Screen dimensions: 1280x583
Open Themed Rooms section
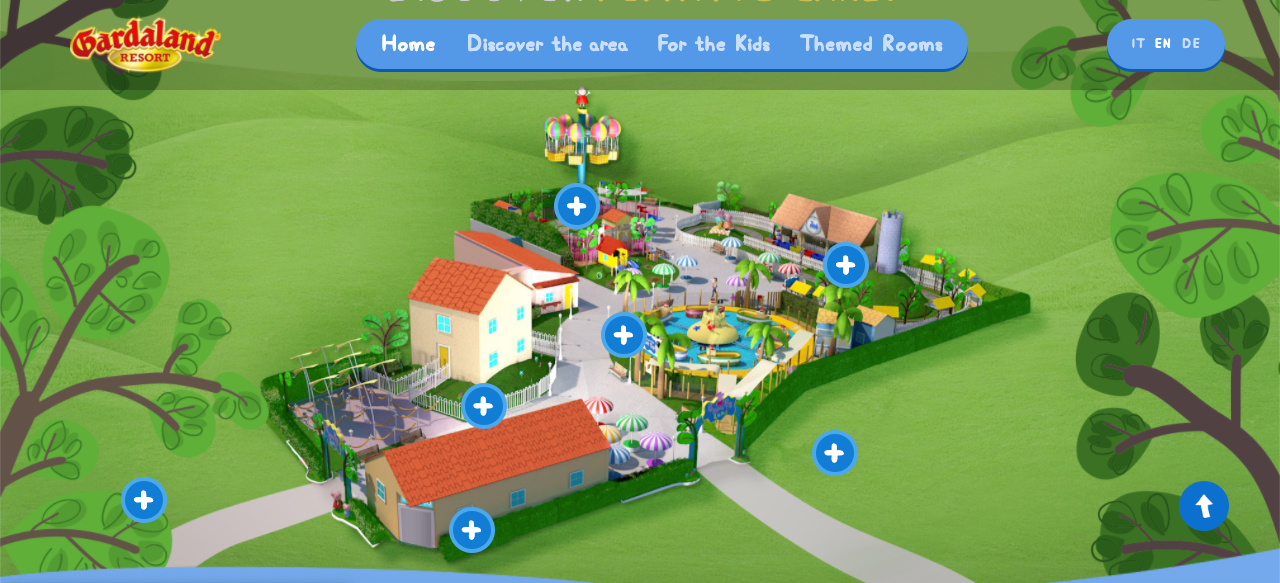[x=871, y=44]
